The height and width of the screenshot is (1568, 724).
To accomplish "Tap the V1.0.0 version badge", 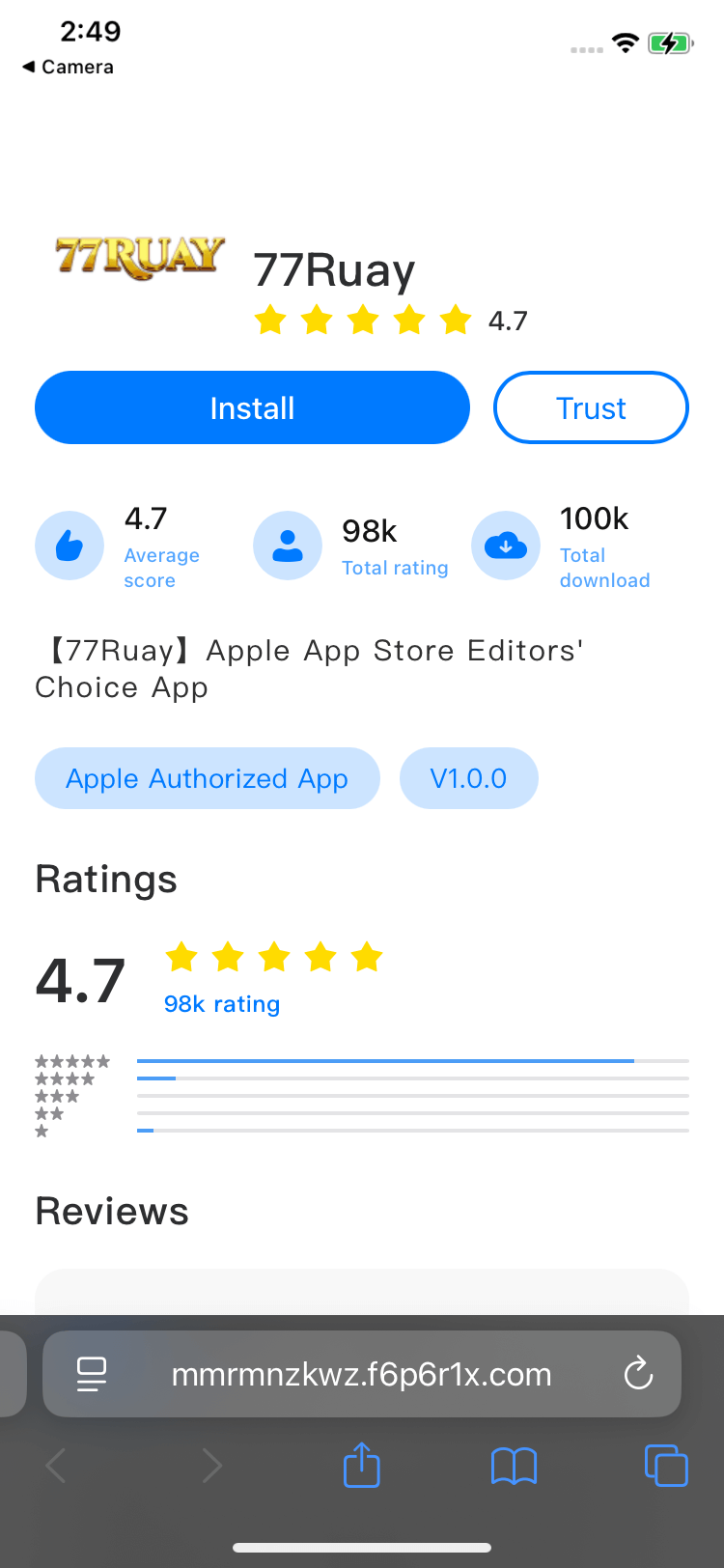I will pyautogui.click(x=469, y=778).
